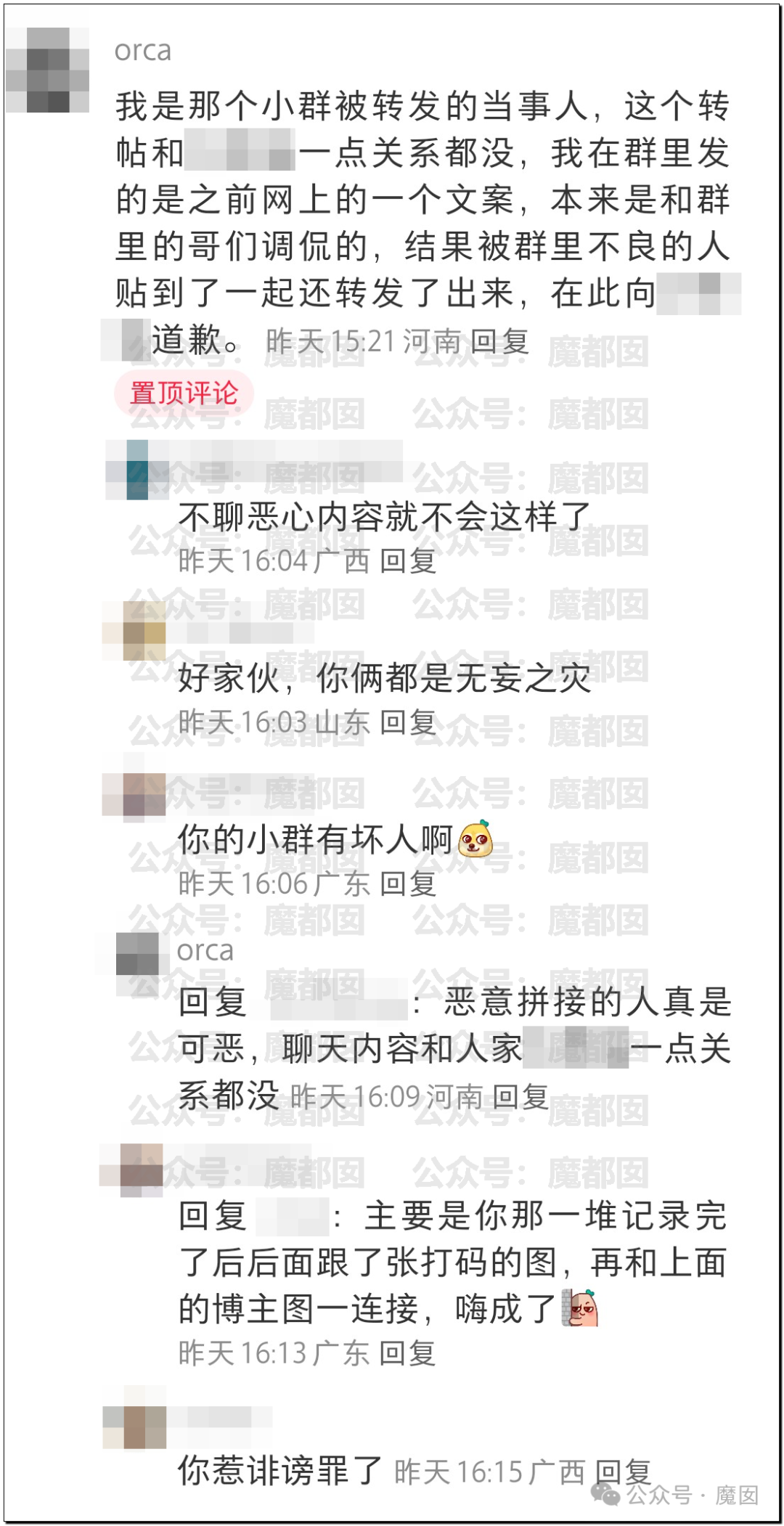Screen dimensions: 784x1526
Task: Open orca's profile from the top comment username
Action: pyautogui.click(x=143, y=50)
